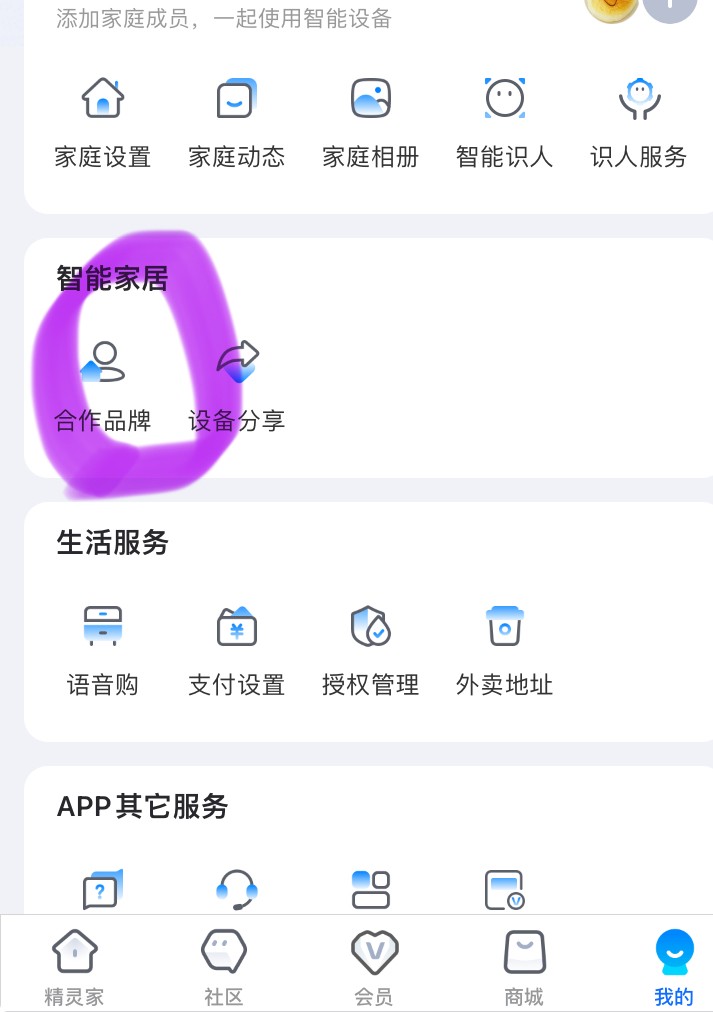View 家庭动态 family activity
This screenshot has width=713, height=1012.
(236, 122)
